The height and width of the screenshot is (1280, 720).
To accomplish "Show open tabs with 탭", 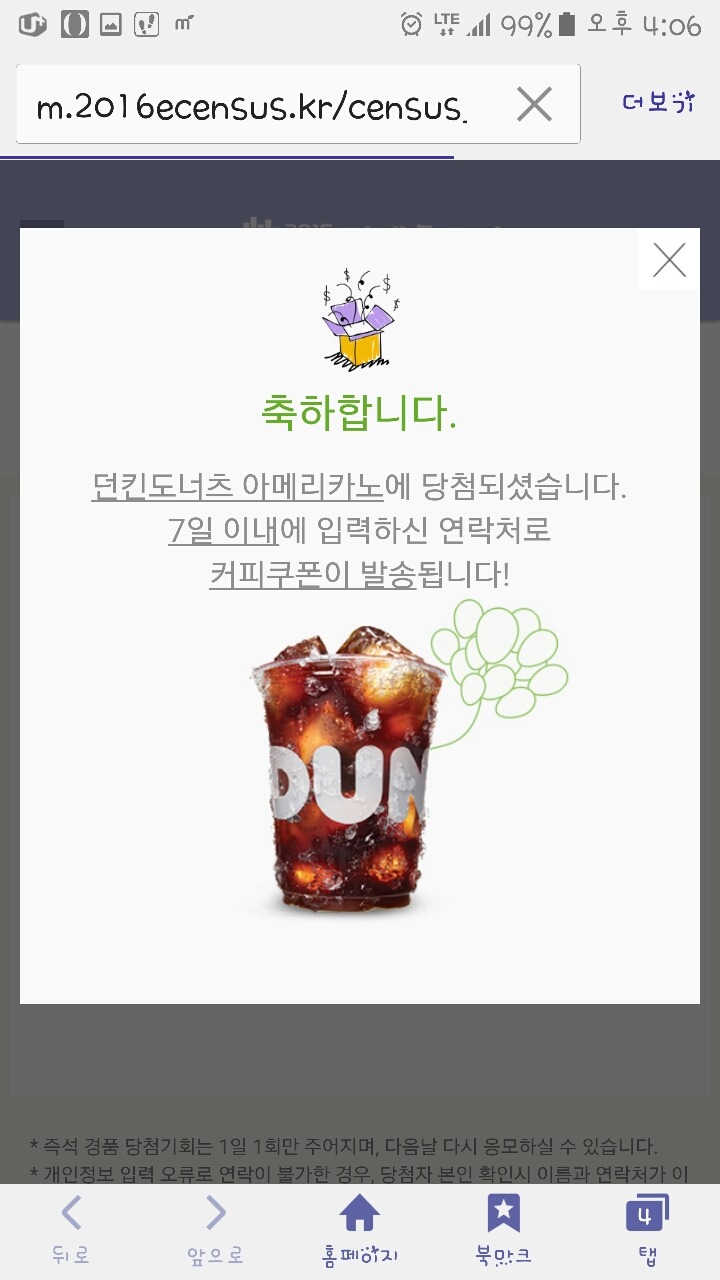I will (x=647, y=1230).
